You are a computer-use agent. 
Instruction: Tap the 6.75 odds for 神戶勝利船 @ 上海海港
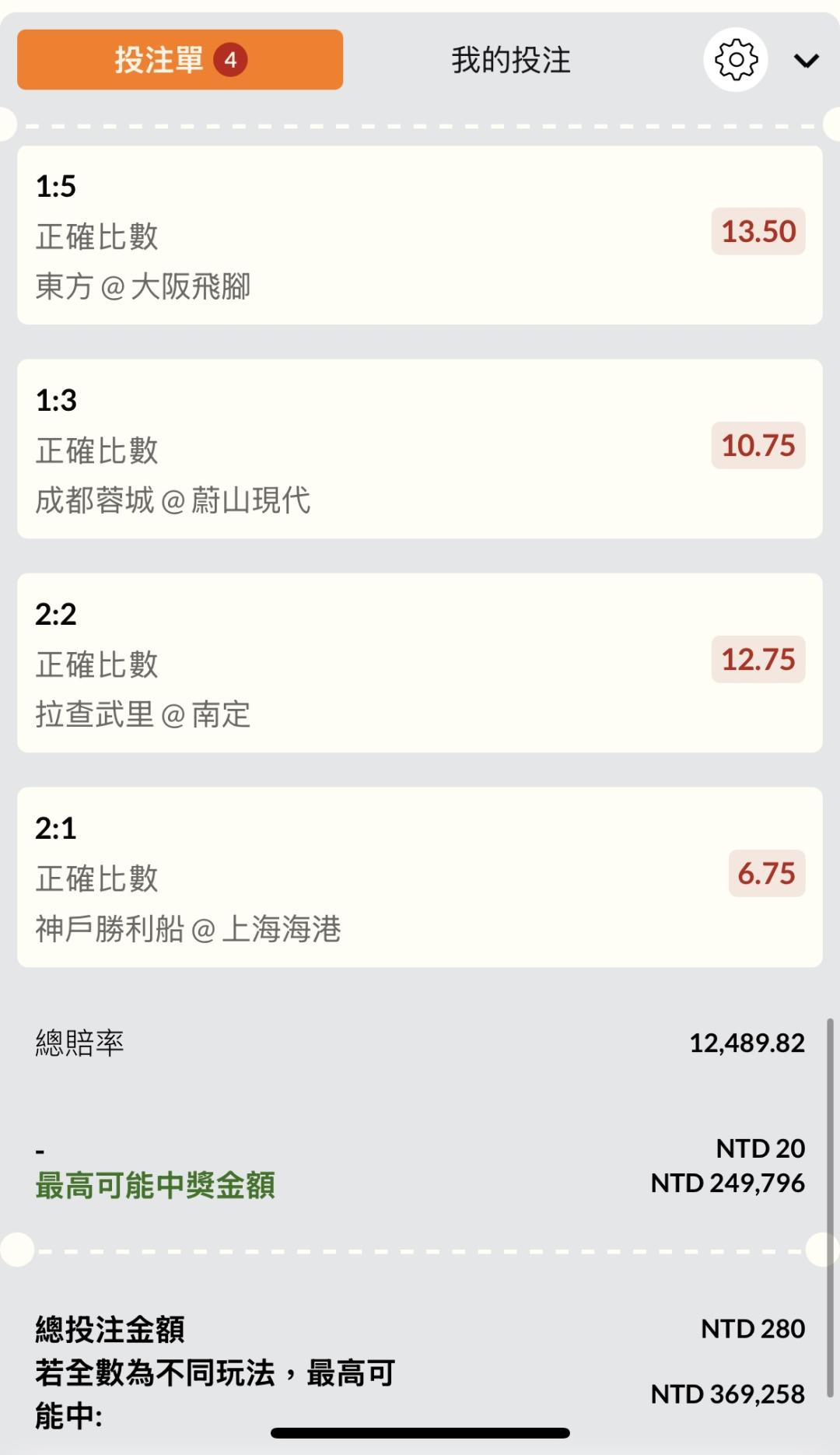(x=767, y=873)
